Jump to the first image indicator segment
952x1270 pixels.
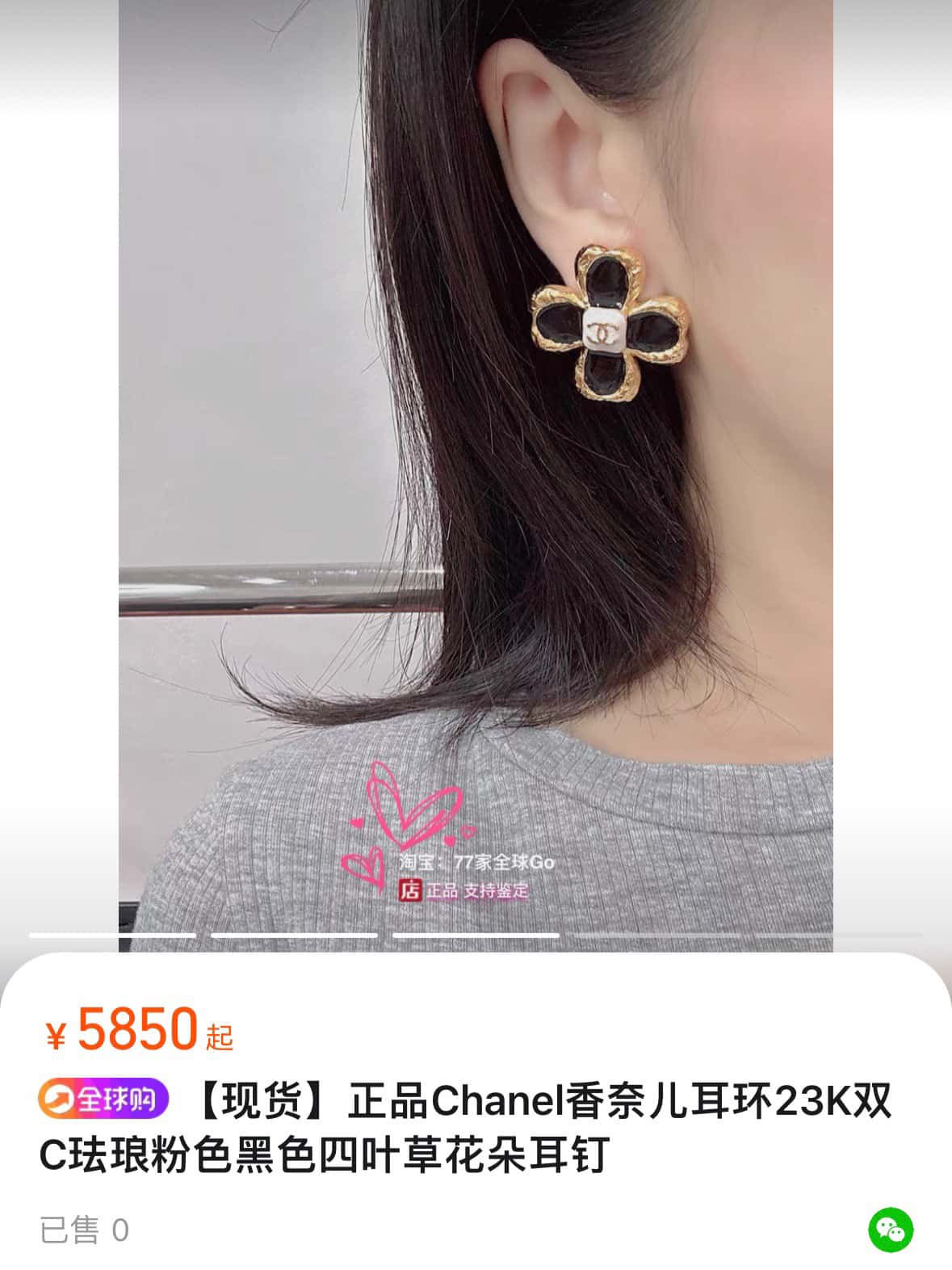[113, 935]
